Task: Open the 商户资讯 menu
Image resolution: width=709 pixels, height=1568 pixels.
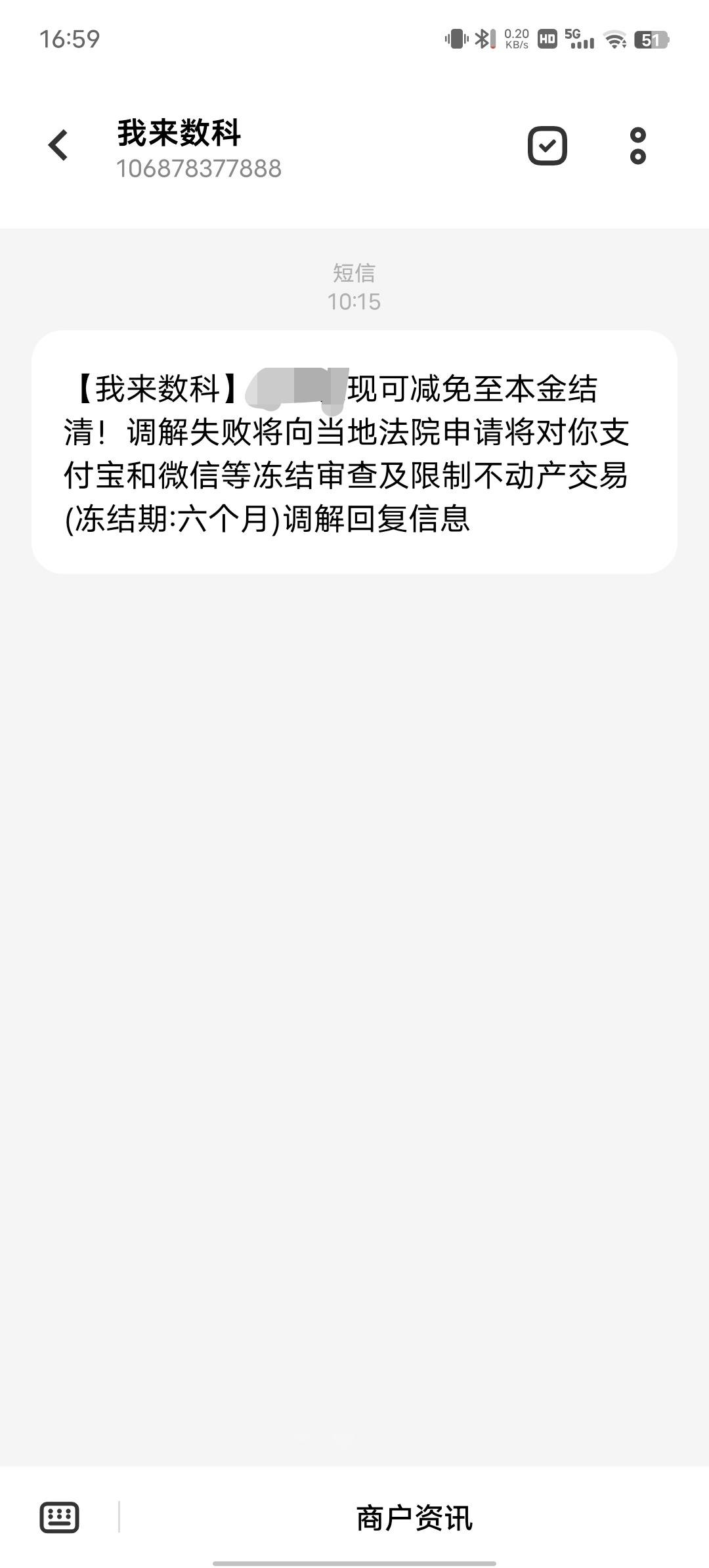Action: pyautogui.click(x=414, y=1518)
